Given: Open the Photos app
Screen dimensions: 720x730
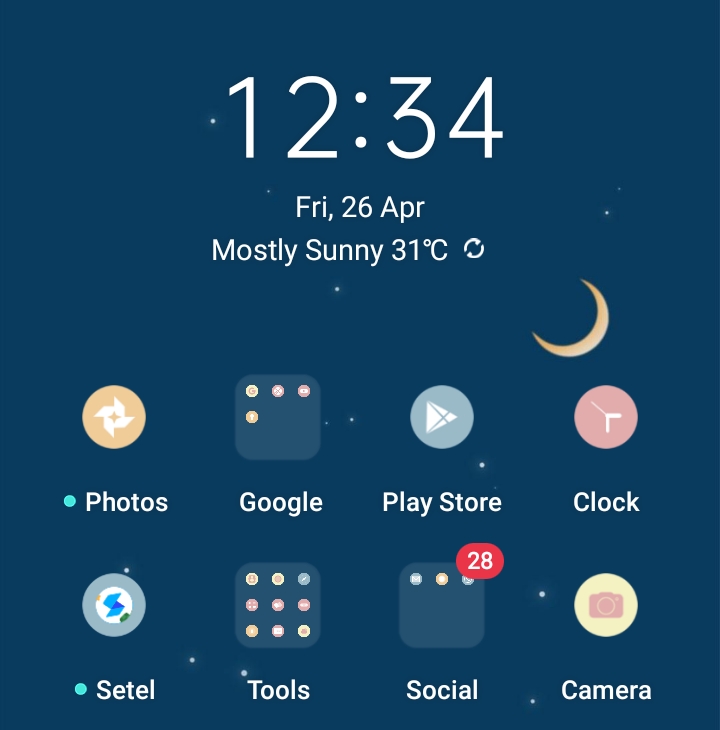Looking at the screenshot, I should 114,417.
